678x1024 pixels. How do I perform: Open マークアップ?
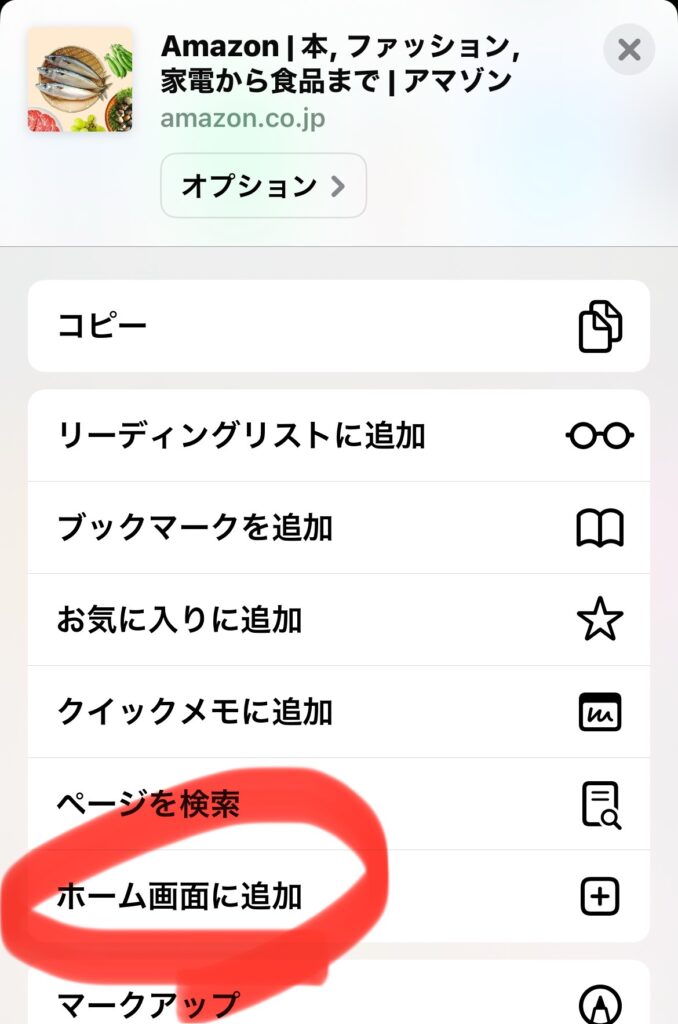pos(338,1000)
